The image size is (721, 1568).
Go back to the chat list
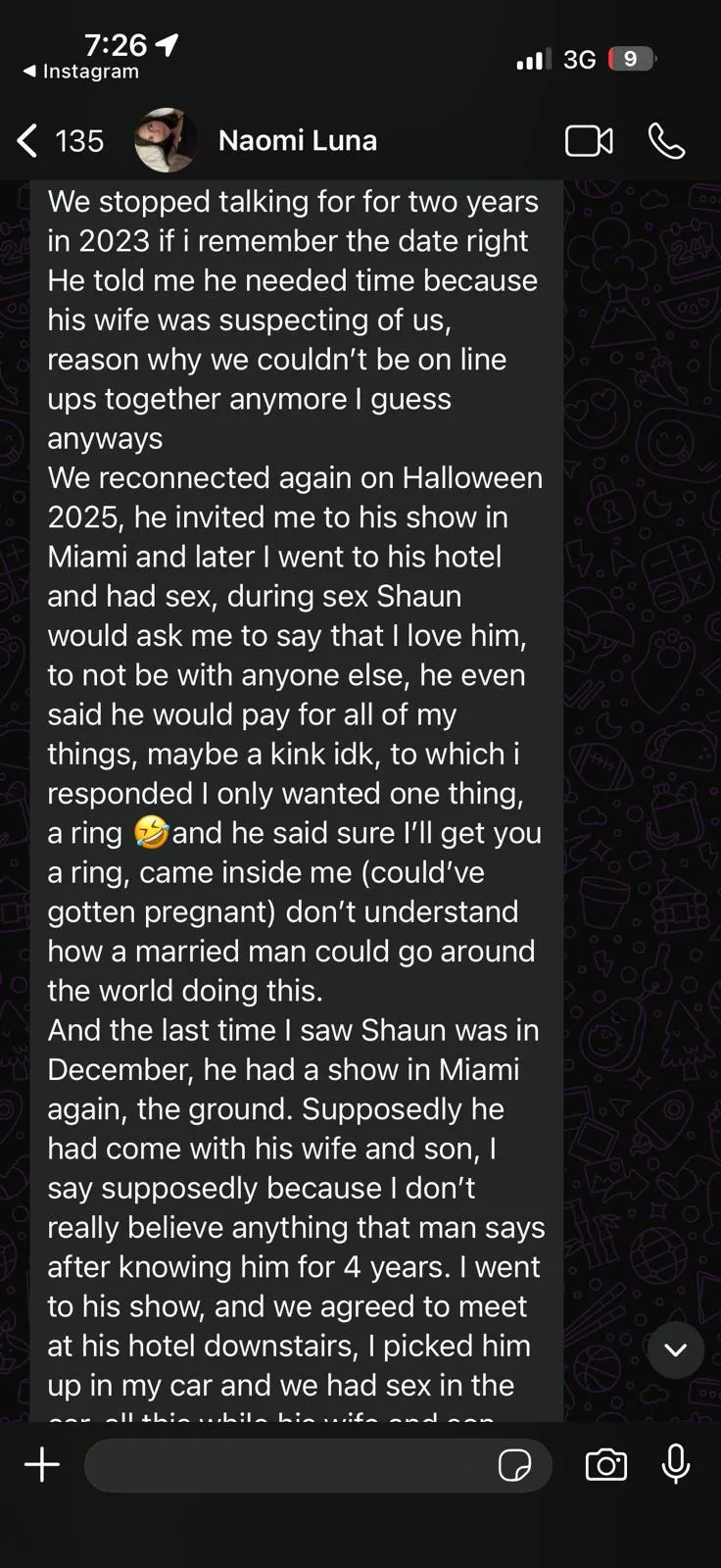coord(29,141)
